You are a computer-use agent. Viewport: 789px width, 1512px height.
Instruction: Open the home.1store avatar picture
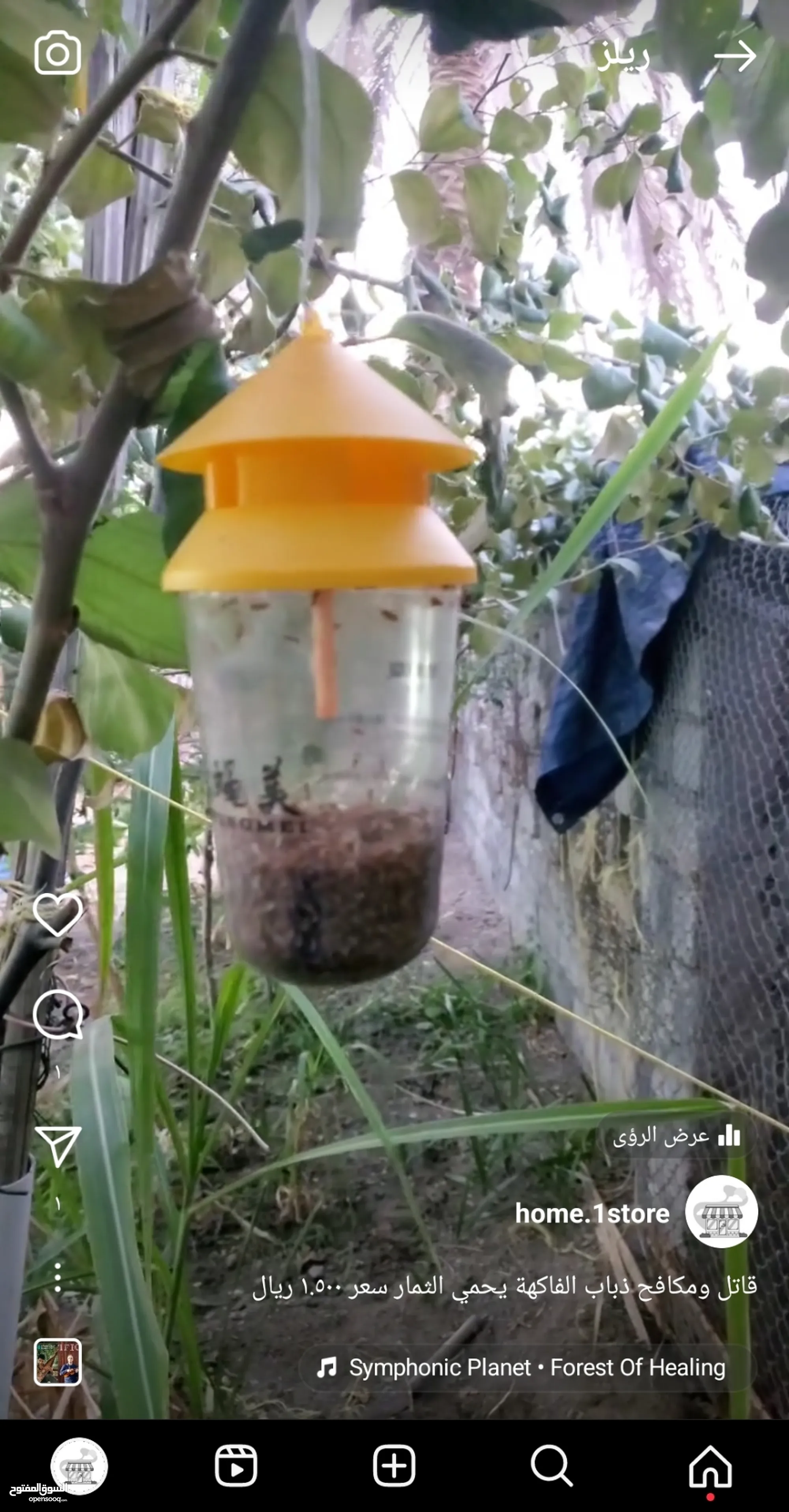[722, 1212]
